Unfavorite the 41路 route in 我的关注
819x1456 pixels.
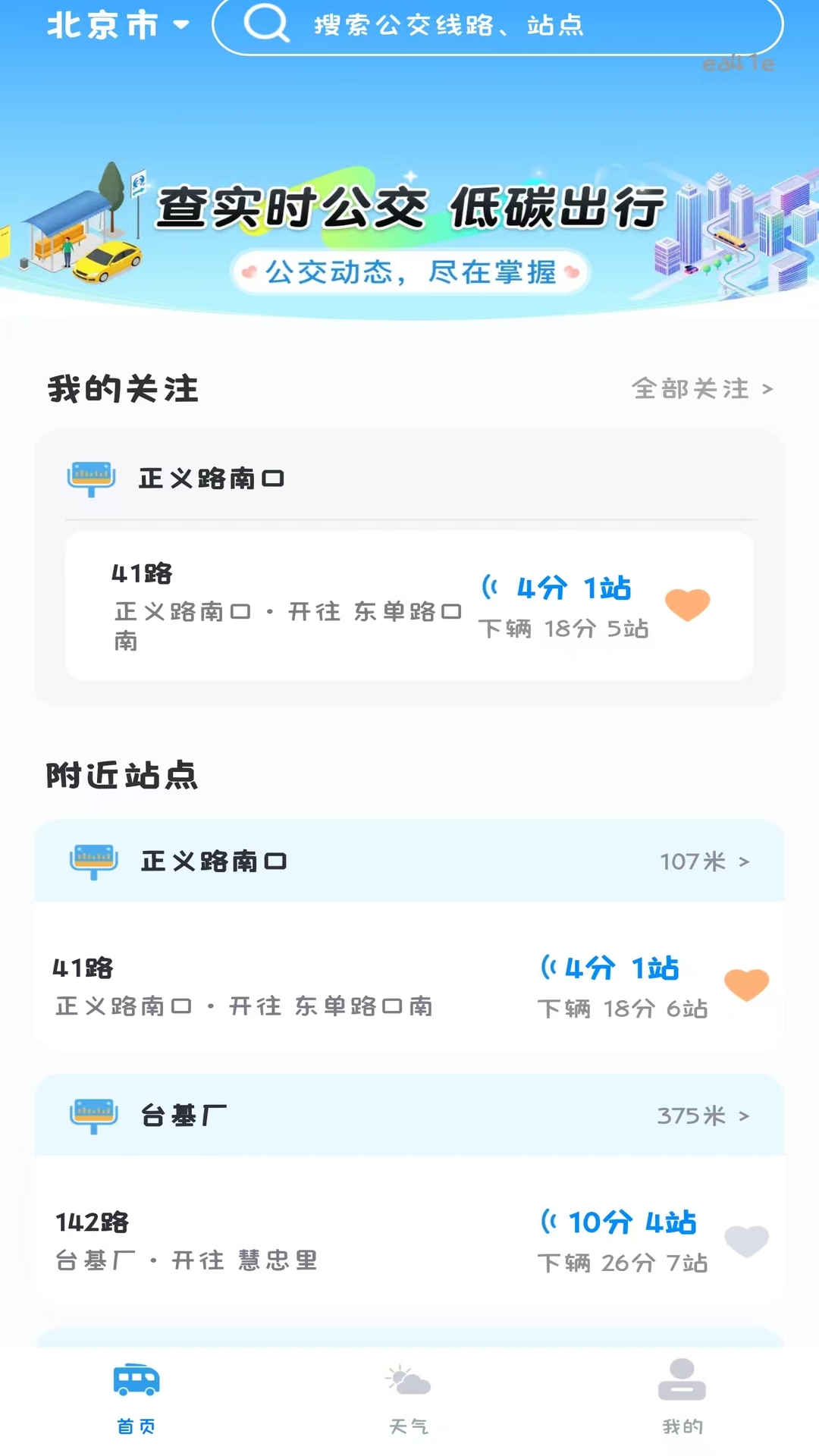pyautogui.click(x=687, y=604)
